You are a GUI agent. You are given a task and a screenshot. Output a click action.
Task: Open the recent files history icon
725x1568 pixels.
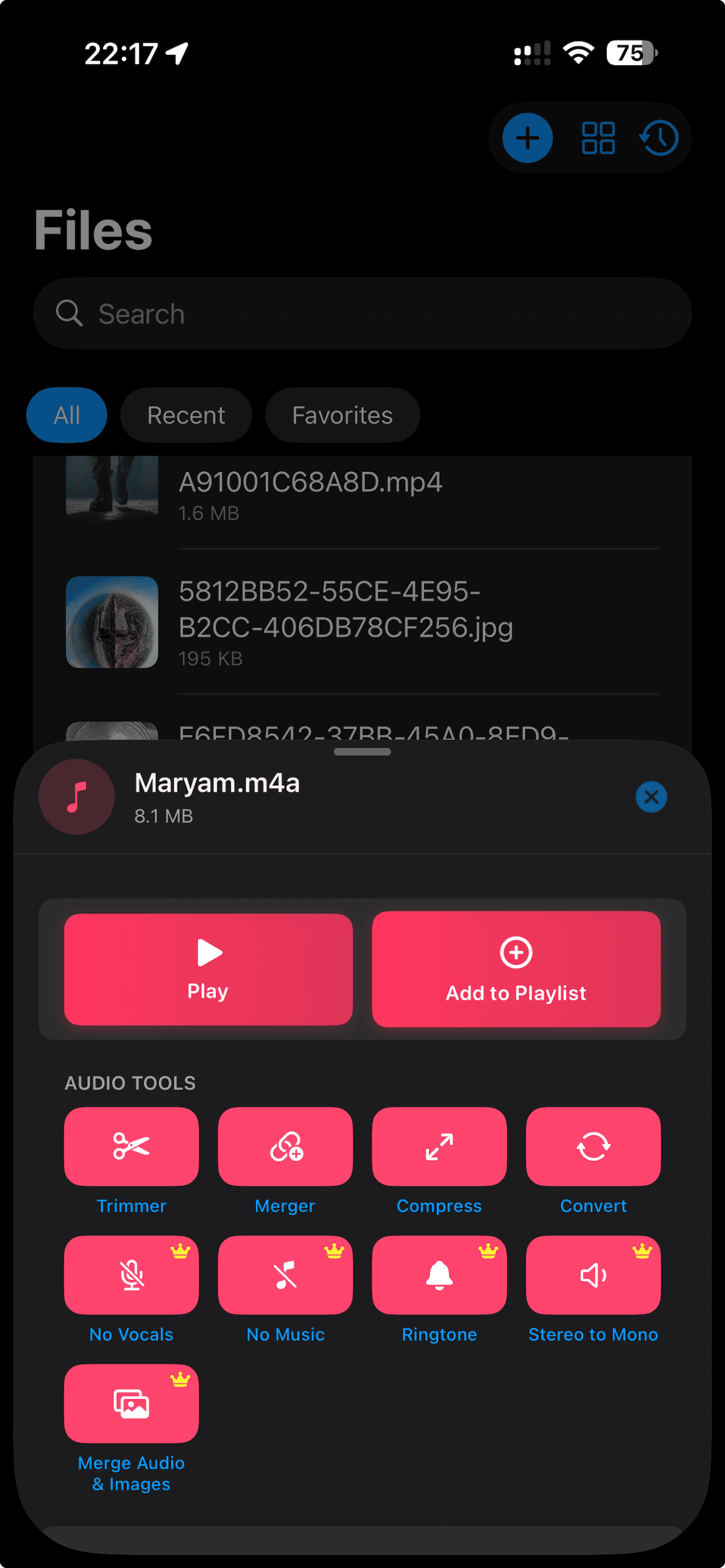(658, 138)
